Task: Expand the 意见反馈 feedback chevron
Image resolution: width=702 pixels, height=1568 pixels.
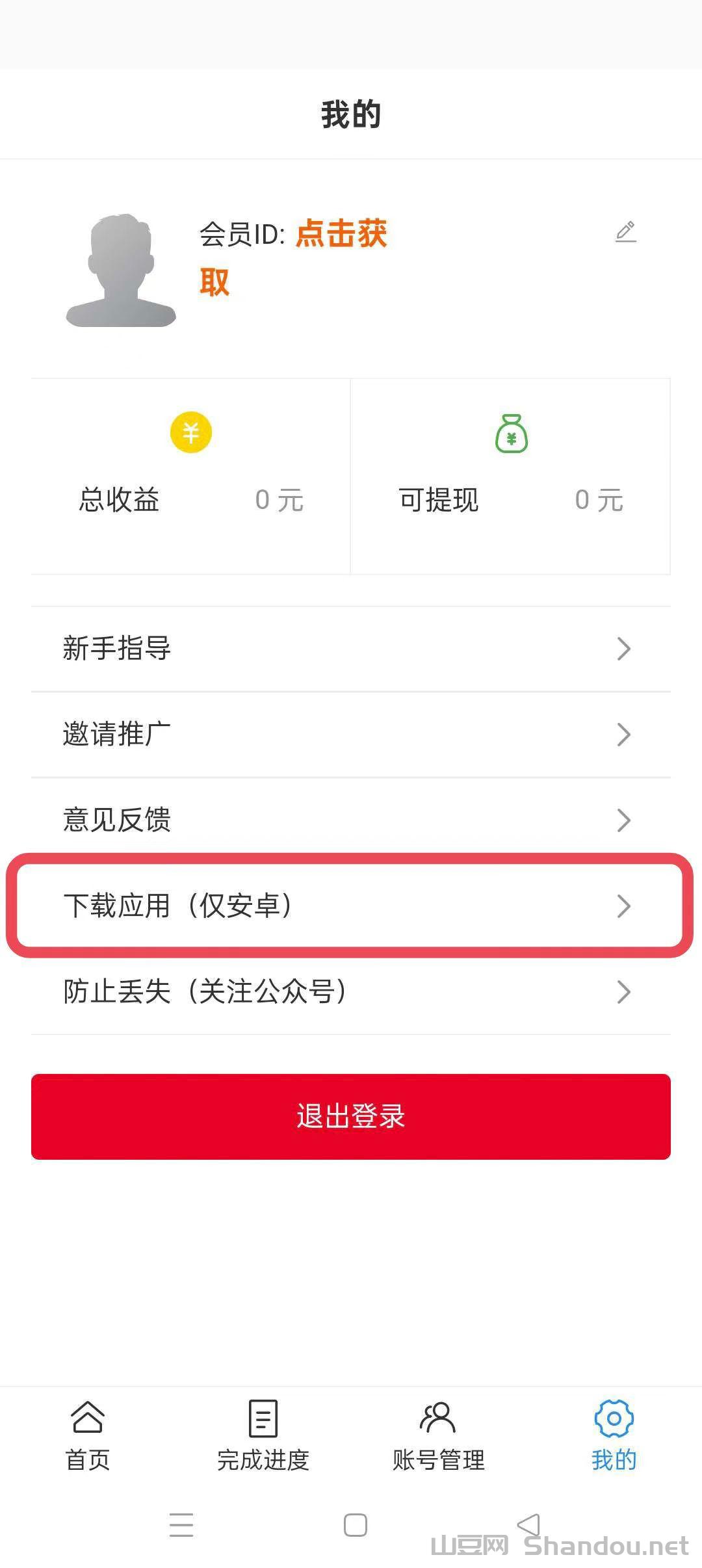Action: click(625, 820)
